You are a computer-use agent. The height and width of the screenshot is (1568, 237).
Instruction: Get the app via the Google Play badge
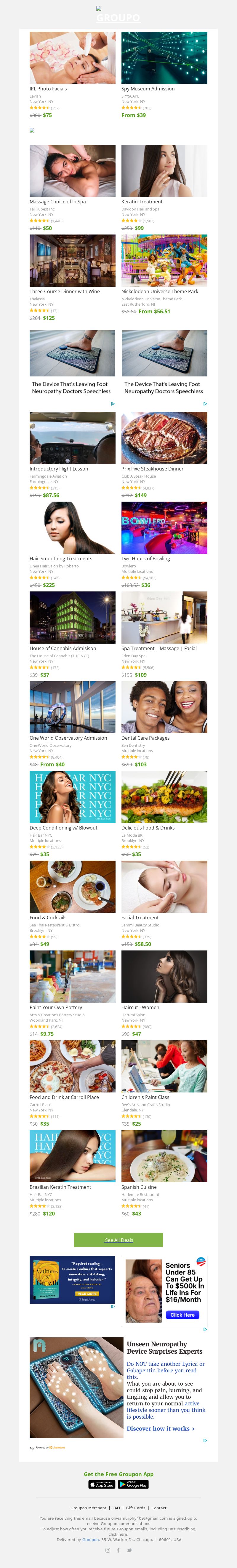[133, 1485]
